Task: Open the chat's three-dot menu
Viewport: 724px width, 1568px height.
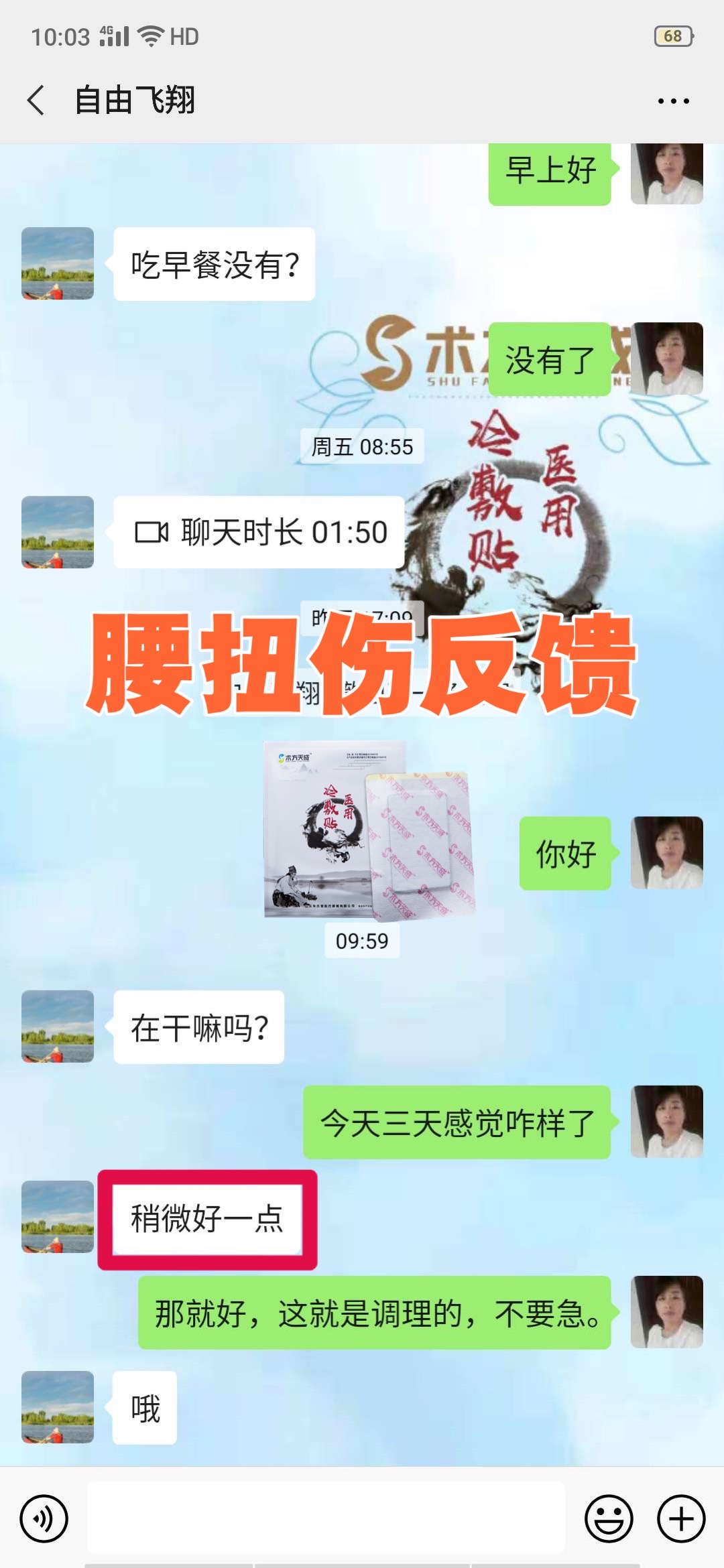Action: click(x=673, y=101)
